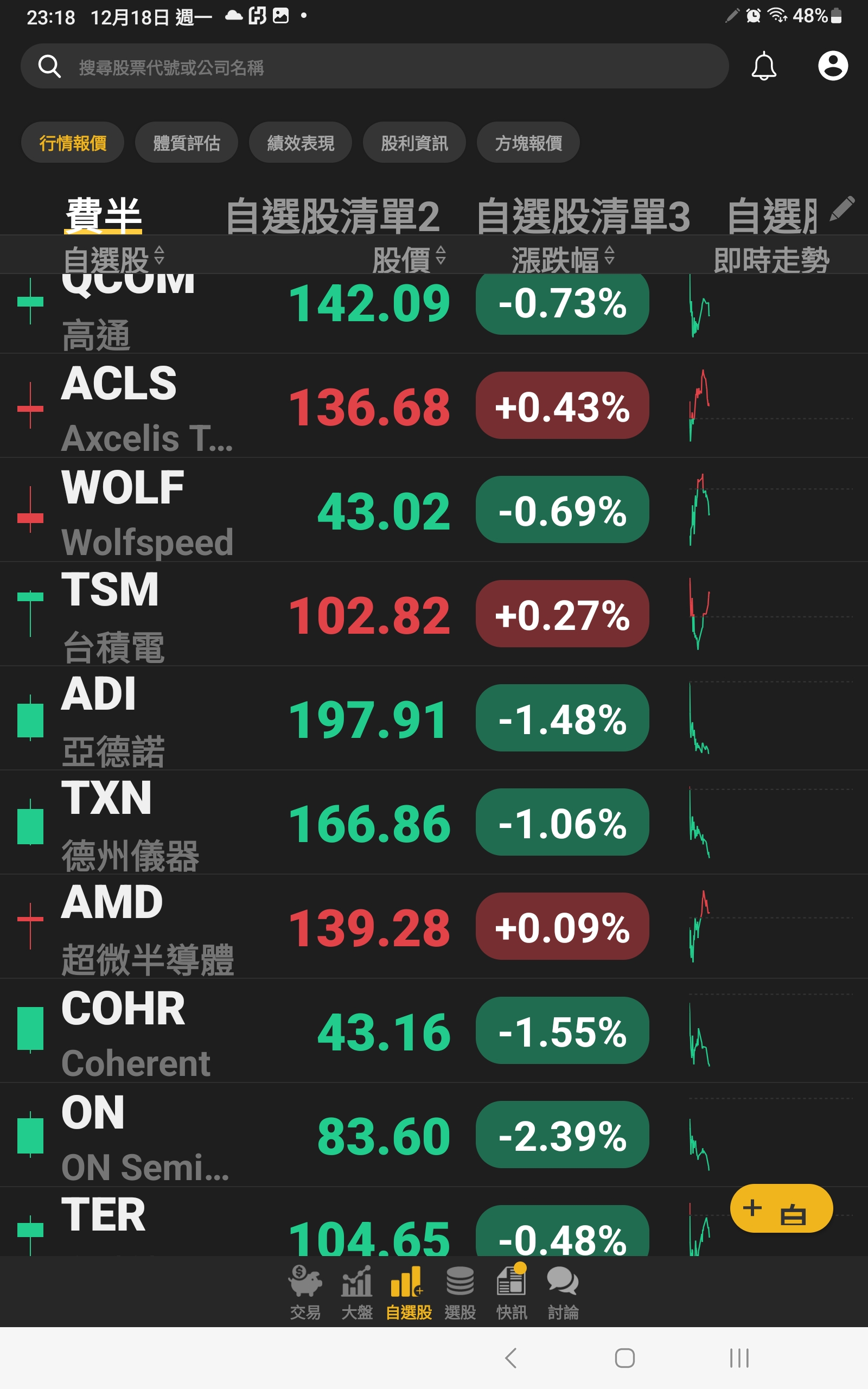Image resolution: width=868 pixels, height=1389 pixels.
Task: Select the 體質評估 chip
Action: tap(187, 142)
